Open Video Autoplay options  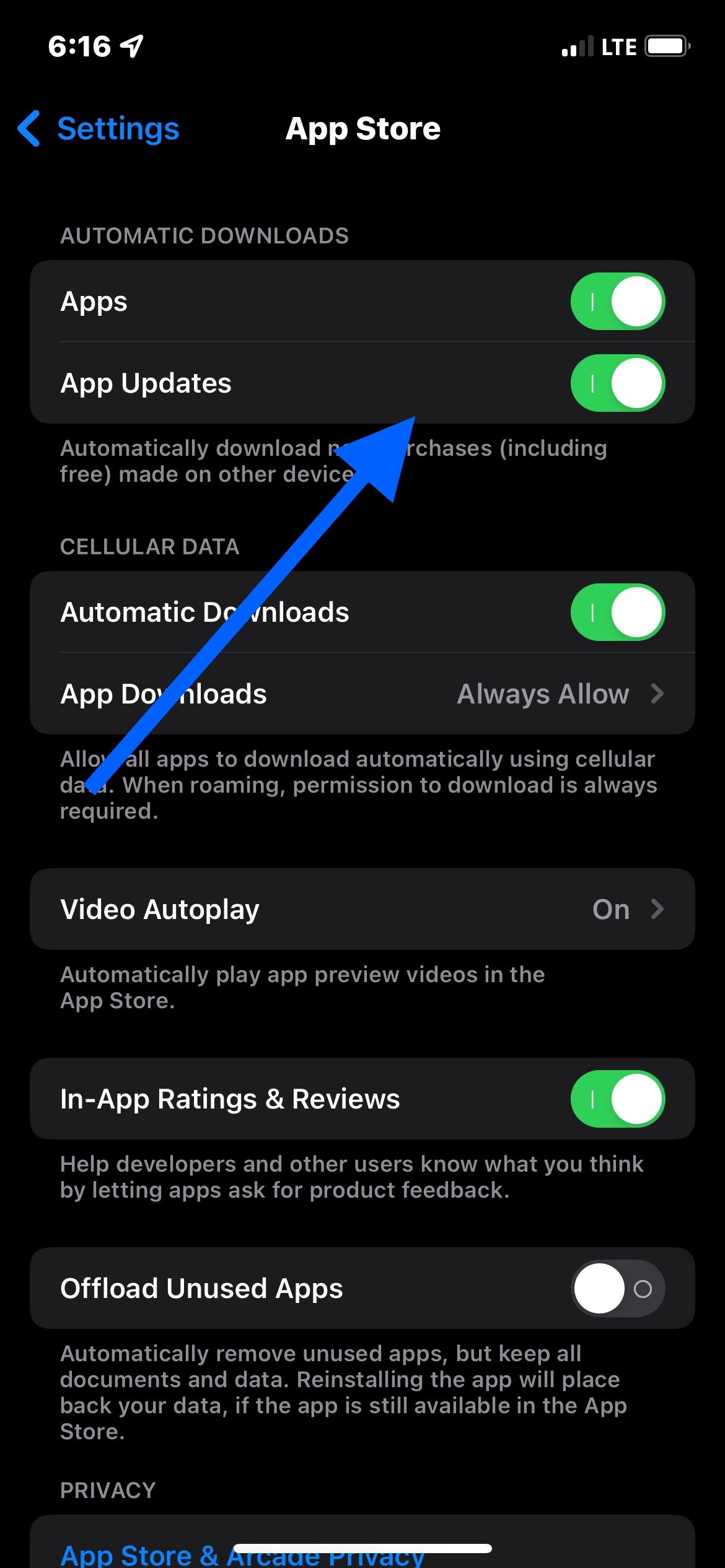pos(362,909)
